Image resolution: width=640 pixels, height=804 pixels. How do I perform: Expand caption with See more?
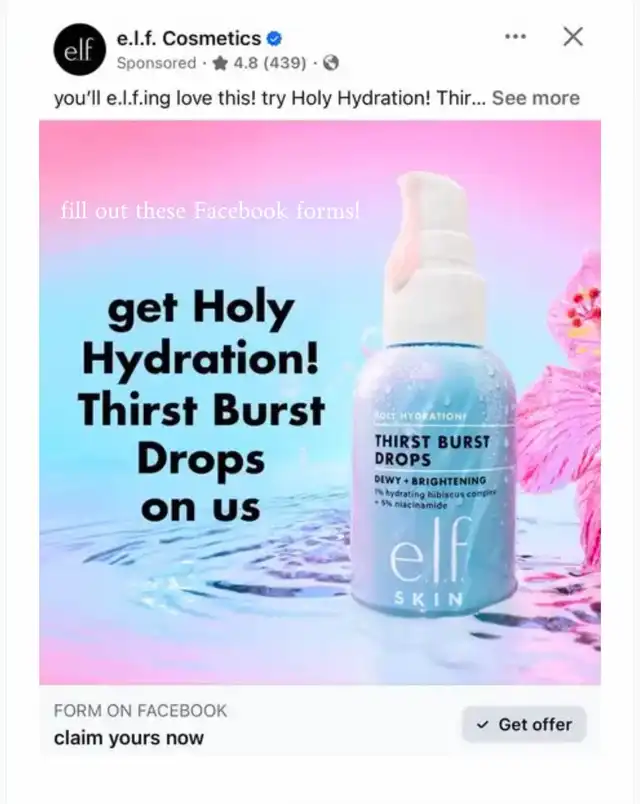(535, 97)
